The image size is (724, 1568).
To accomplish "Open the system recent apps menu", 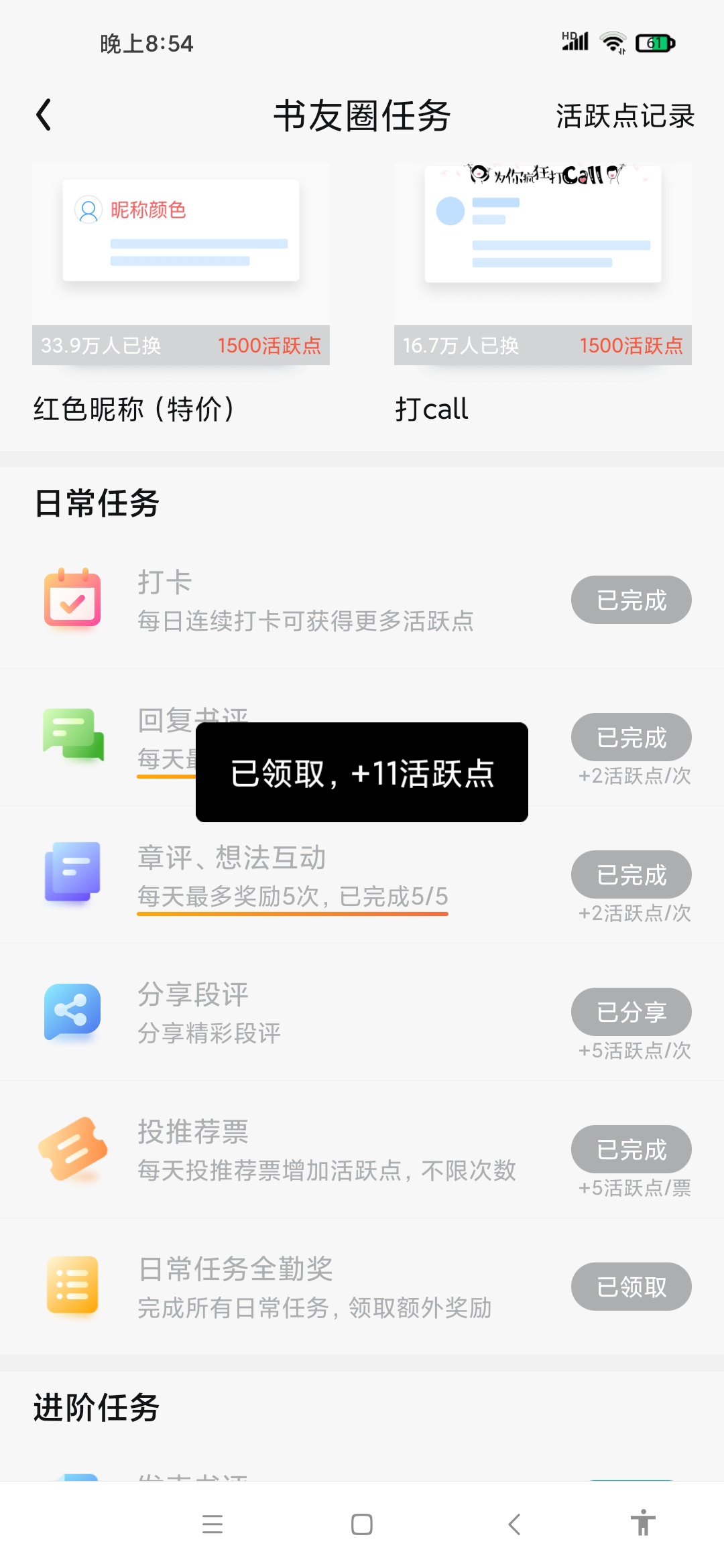I will [213, 1524].
